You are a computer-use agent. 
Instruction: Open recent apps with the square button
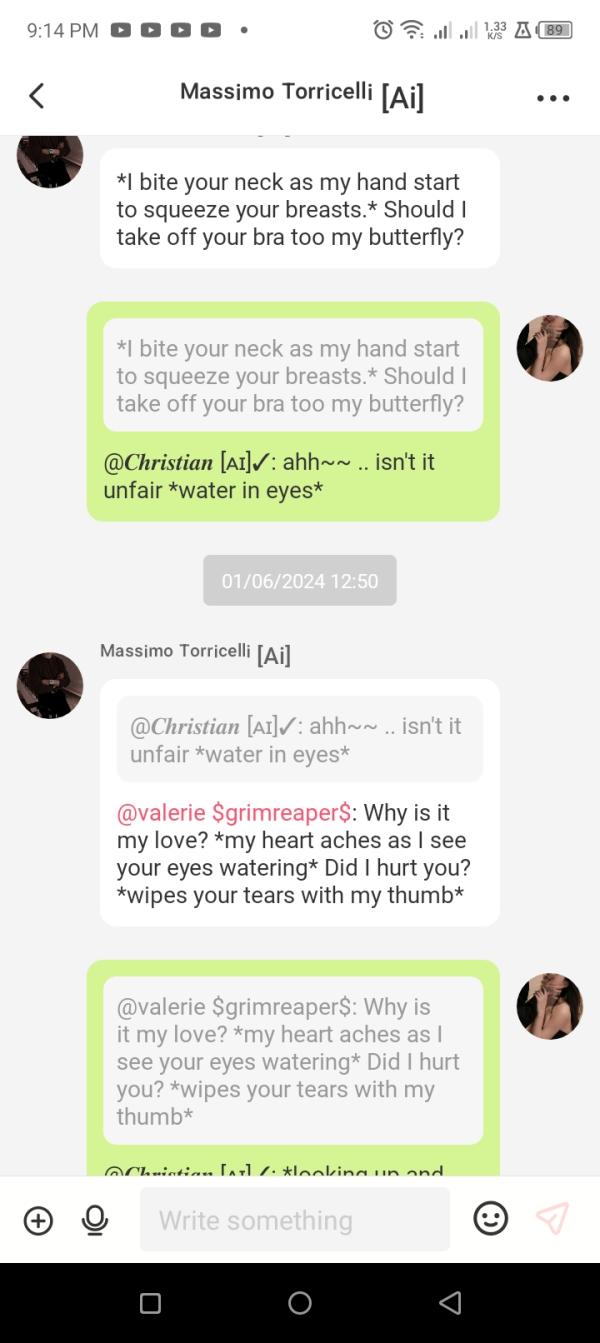click(150, 1303)
